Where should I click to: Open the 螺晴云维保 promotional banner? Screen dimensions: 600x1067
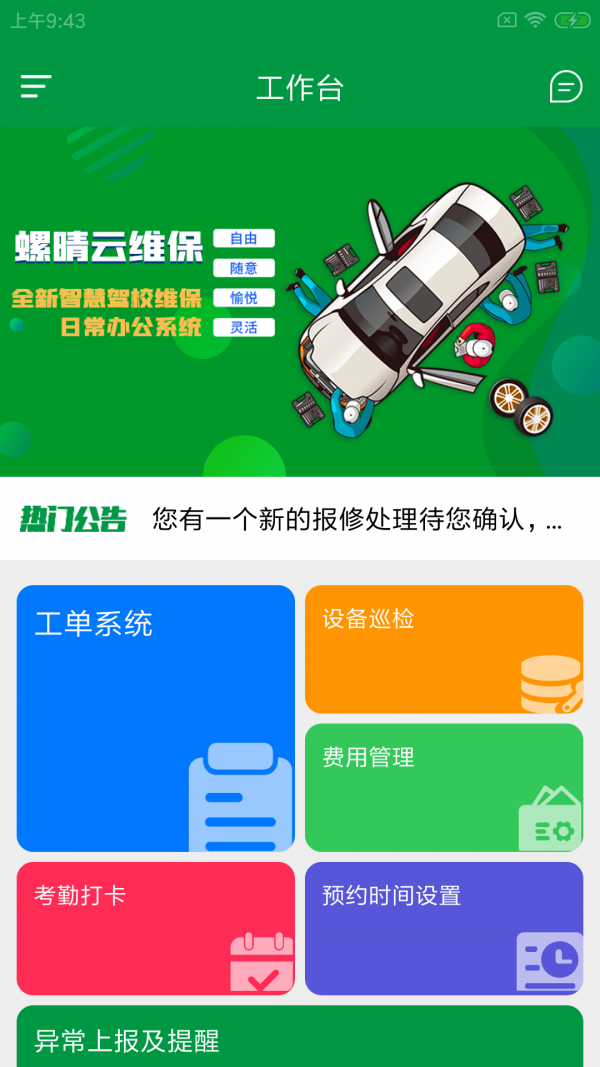[300, 302]
